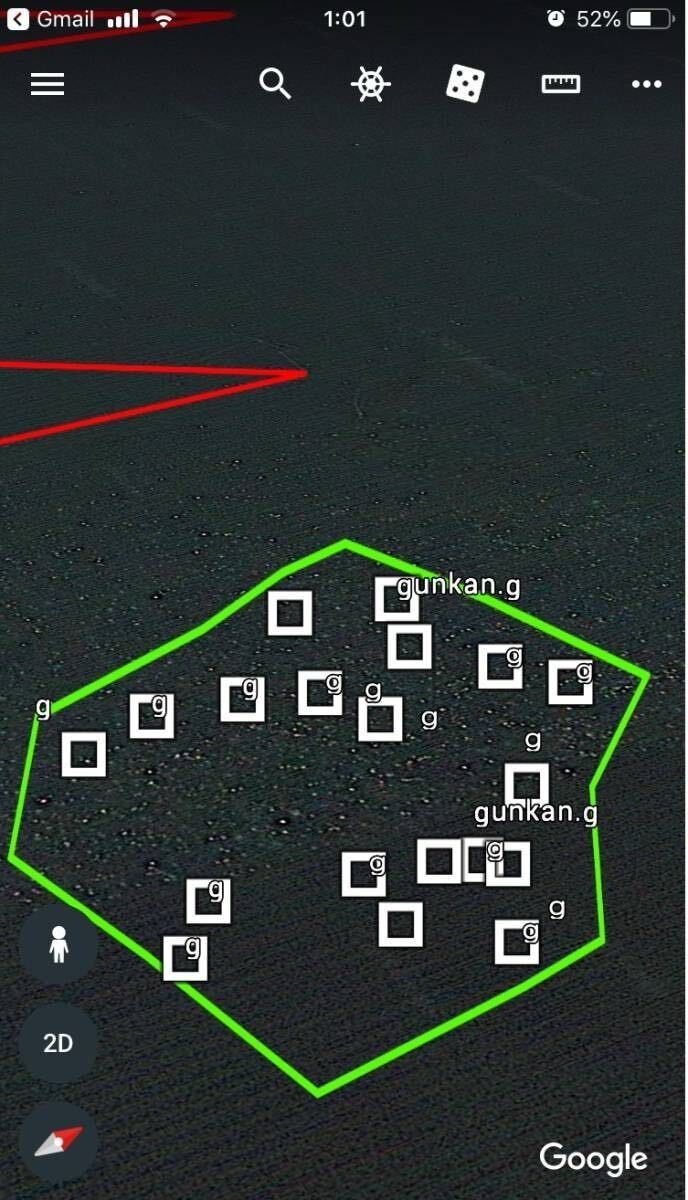The width and height of the screenshot is (688, 1200).
Task: Tap the I'm Feeling Lucky dice
Action: (x=465, y=84)
